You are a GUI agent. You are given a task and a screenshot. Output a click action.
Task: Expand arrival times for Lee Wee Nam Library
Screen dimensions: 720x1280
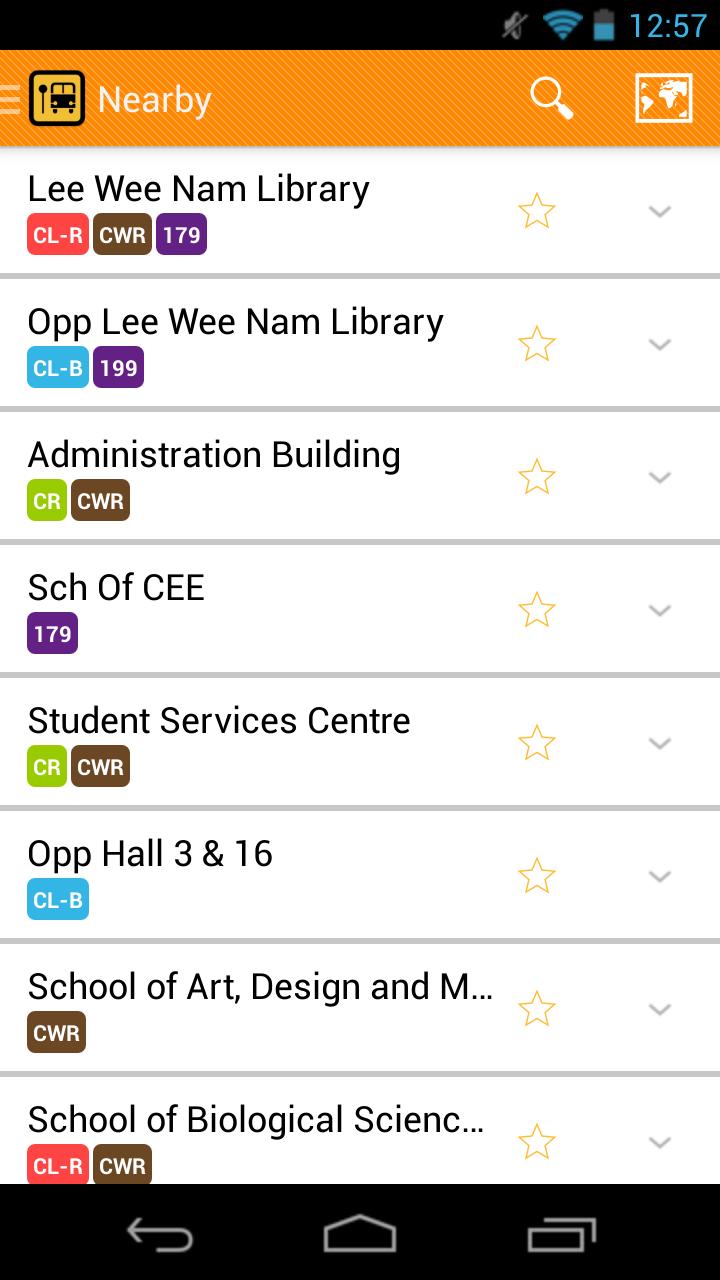click(x=660, y=211)
